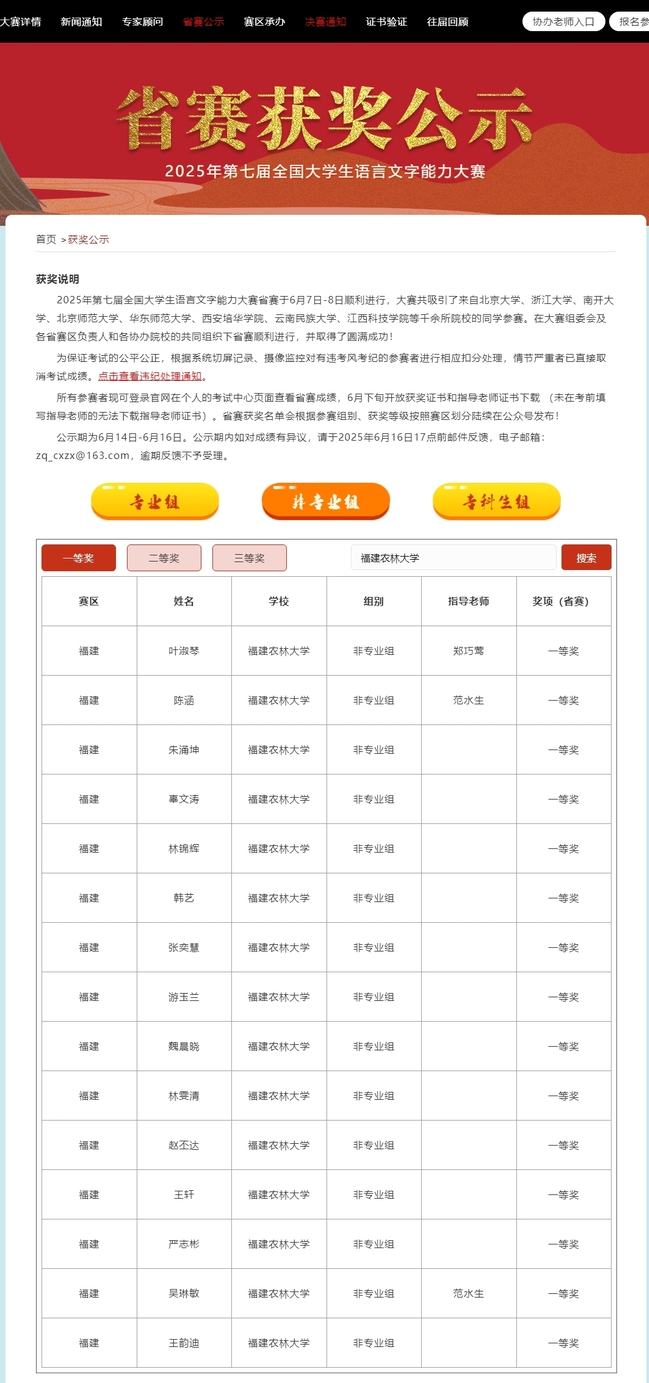The width and height of the screenshot is (649, 1383).
Task: Tap the 协办老师入口 button
Action: click(563, 21)
